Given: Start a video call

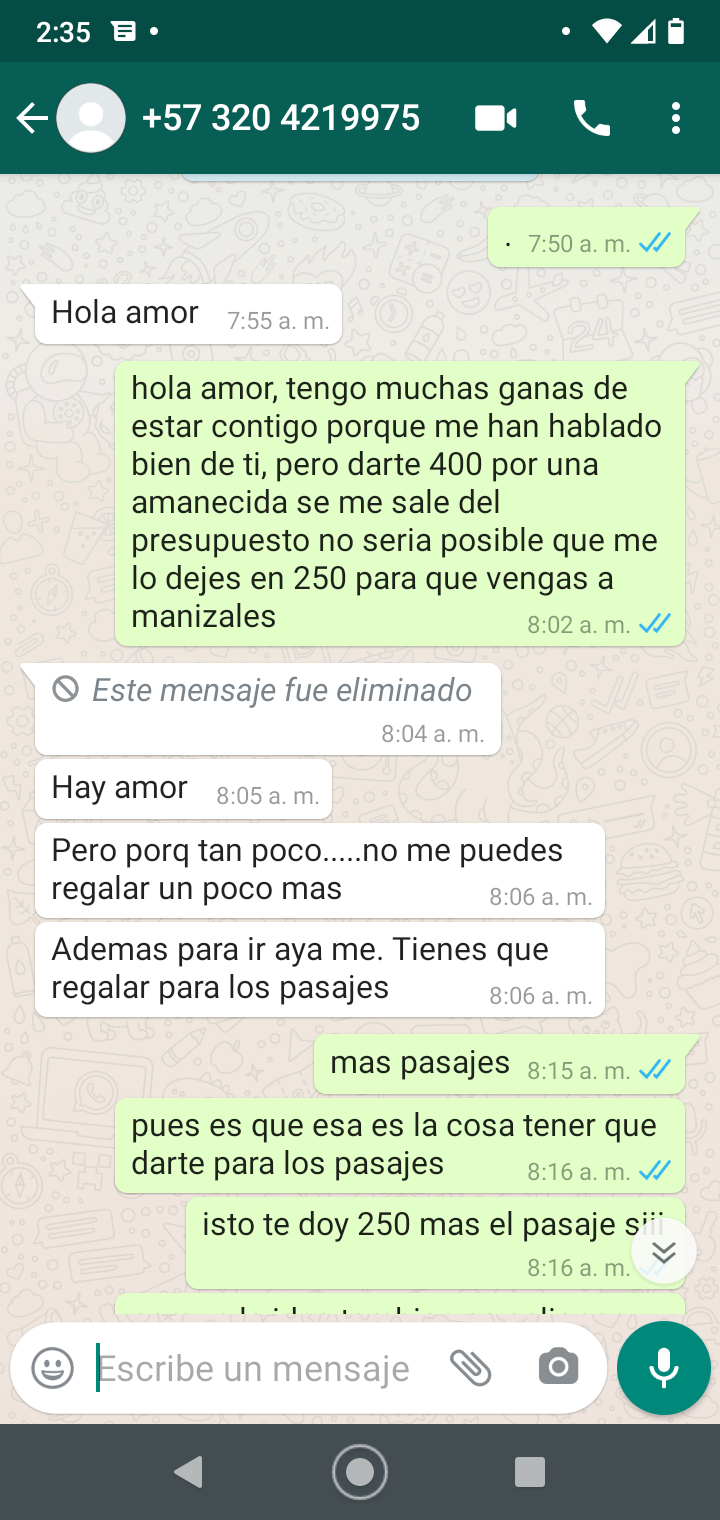Looking at the screenshot, I should 495,119.
